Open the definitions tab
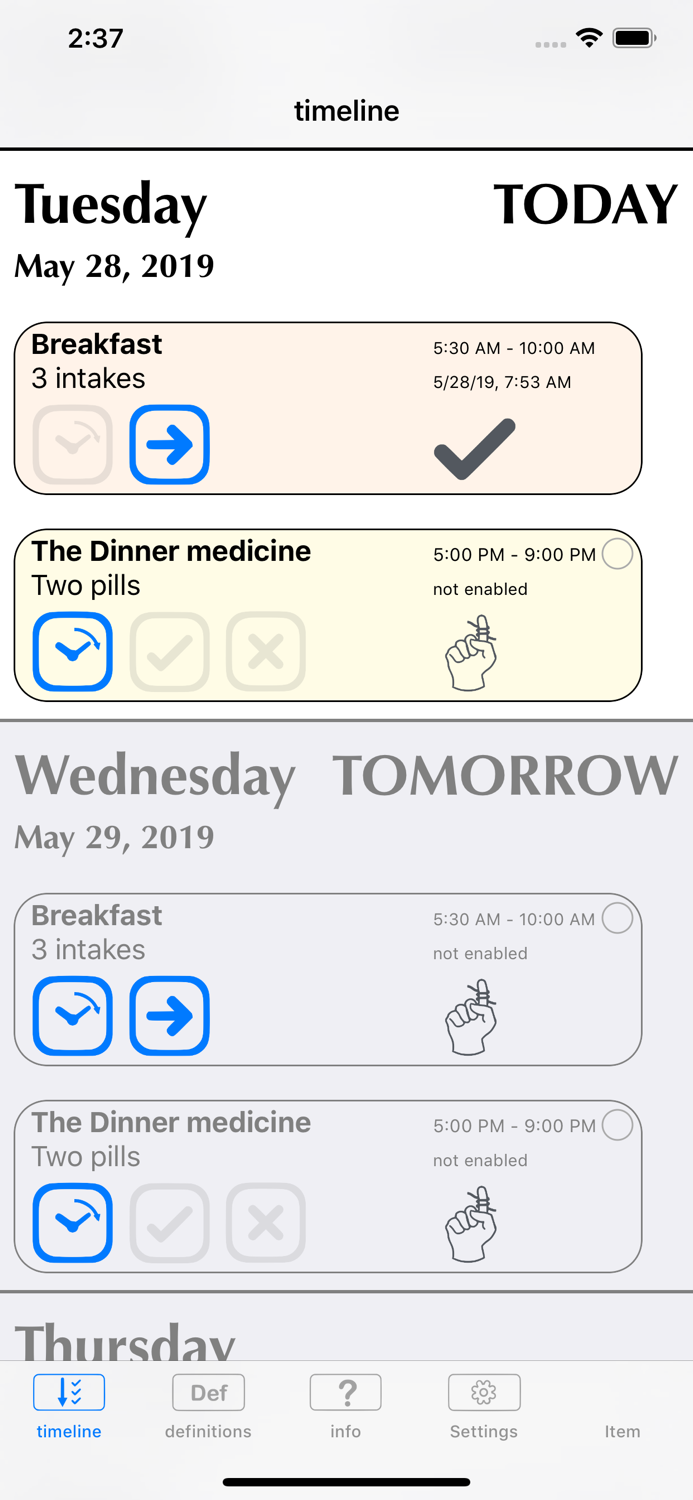Image resolution: width=693 pixels, height=1500 pixels. coord(208,1406)
